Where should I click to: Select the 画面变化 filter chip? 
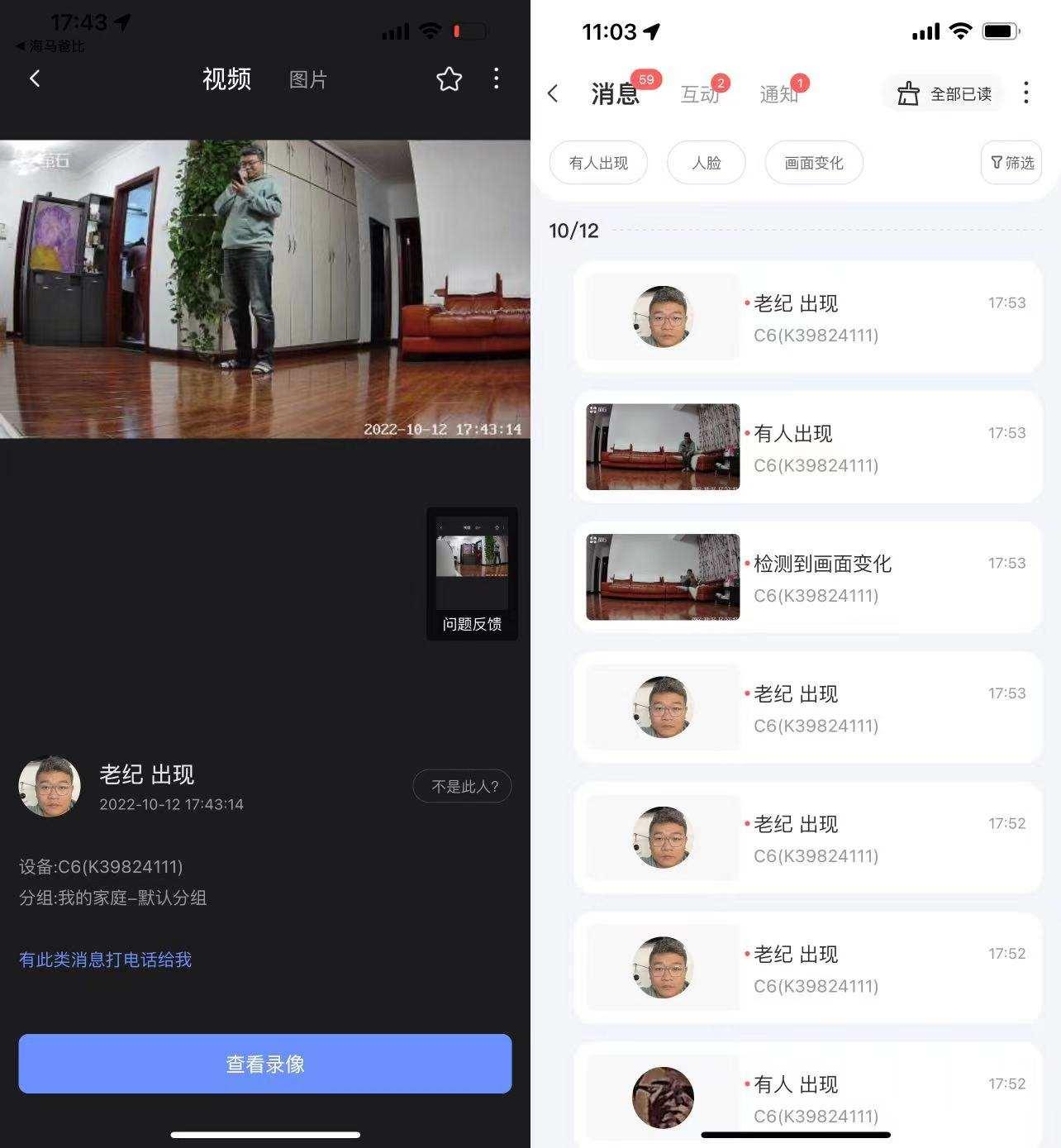tap(814, 163)
